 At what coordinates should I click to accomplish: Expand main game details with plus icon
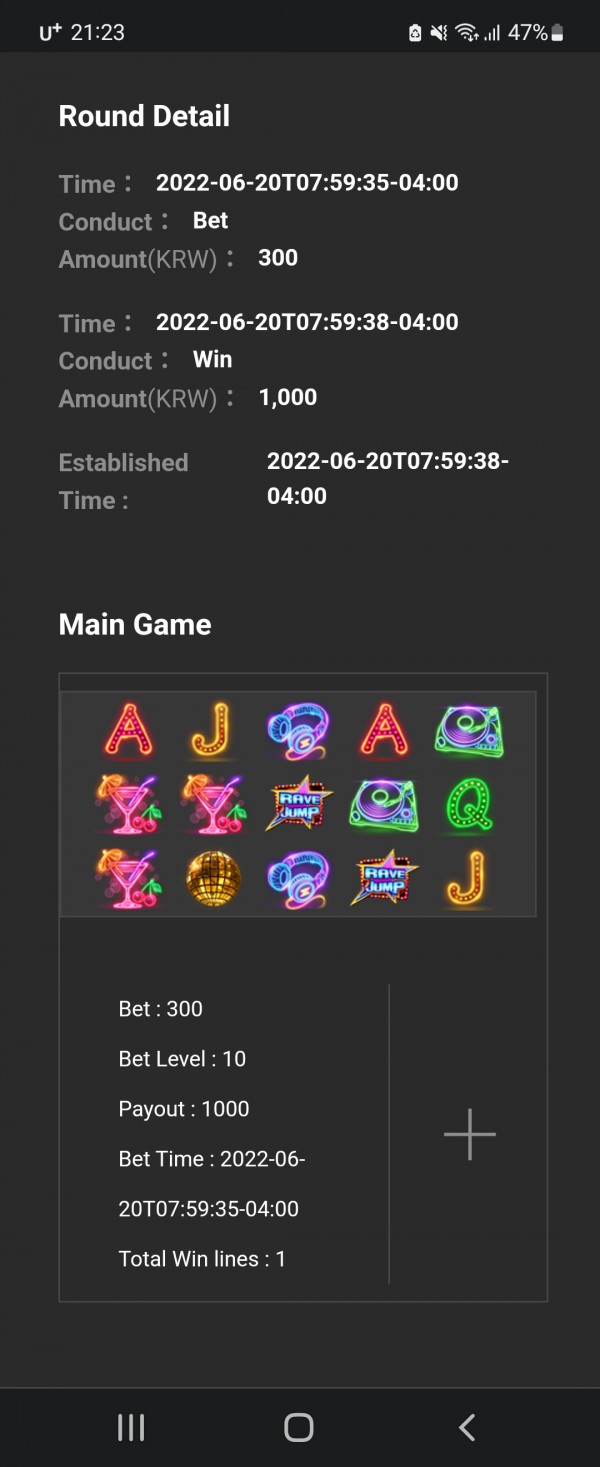(x=469, y=1134)
